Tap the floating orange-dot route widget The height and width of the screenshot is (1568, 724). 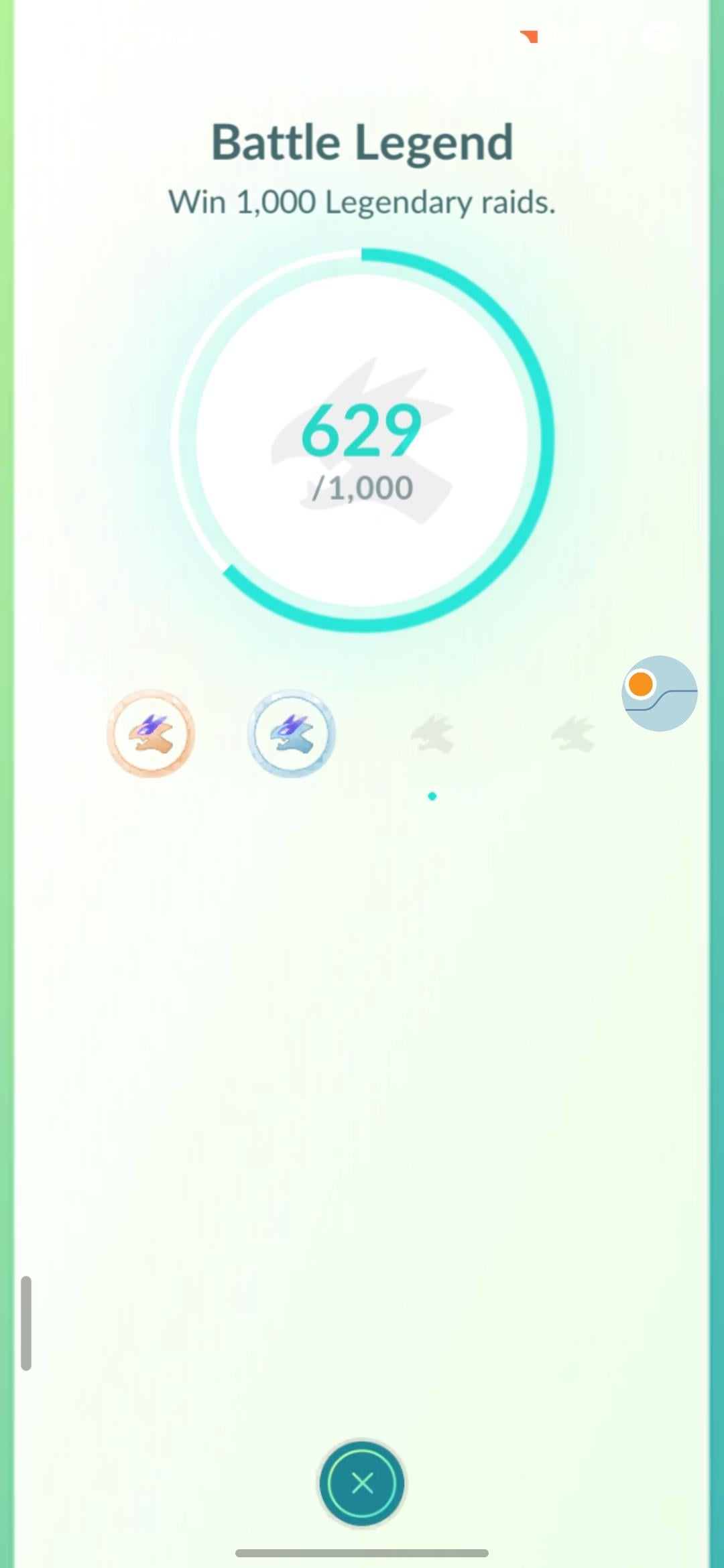click(x=660, y=694)
